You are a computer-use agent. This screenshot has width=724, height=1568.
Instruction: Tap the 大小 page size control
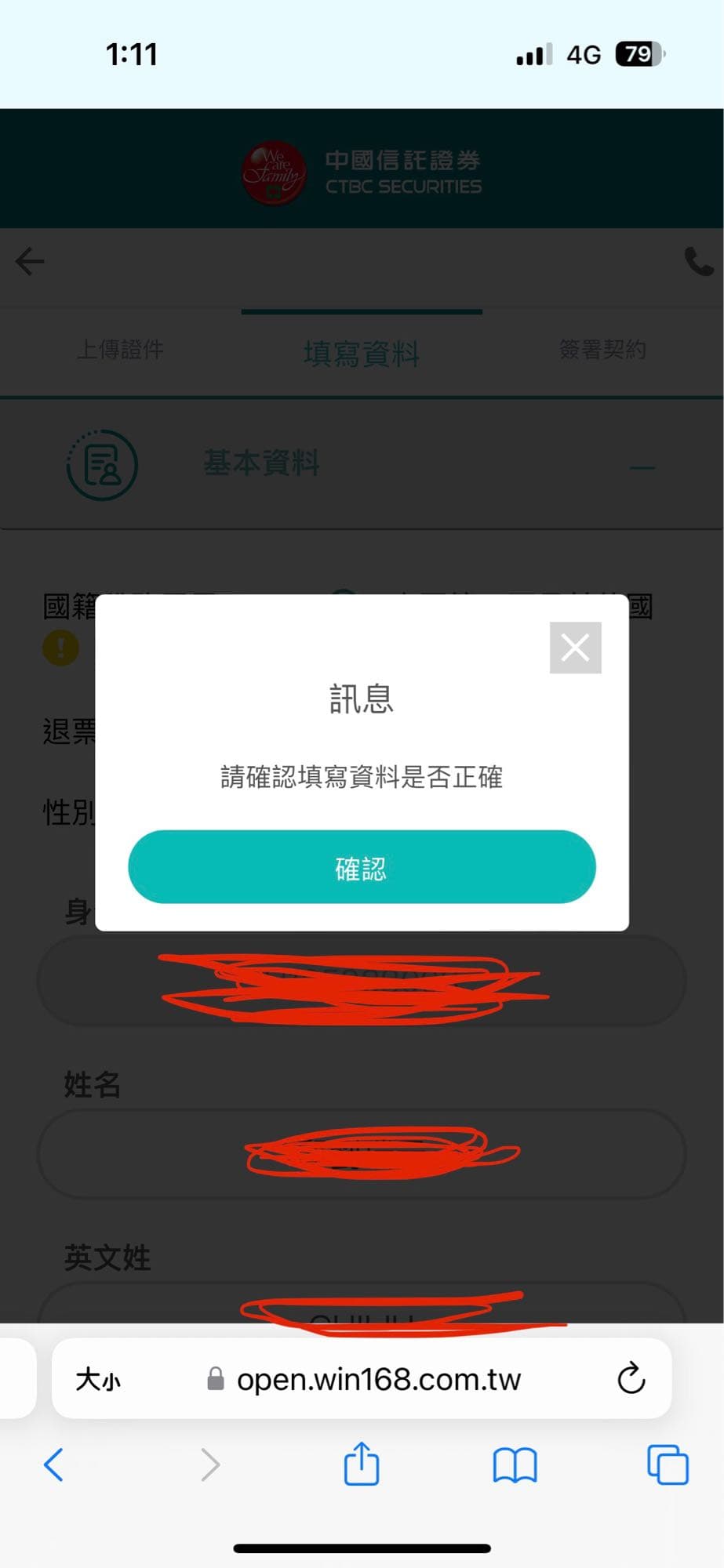coord(96,1379)
